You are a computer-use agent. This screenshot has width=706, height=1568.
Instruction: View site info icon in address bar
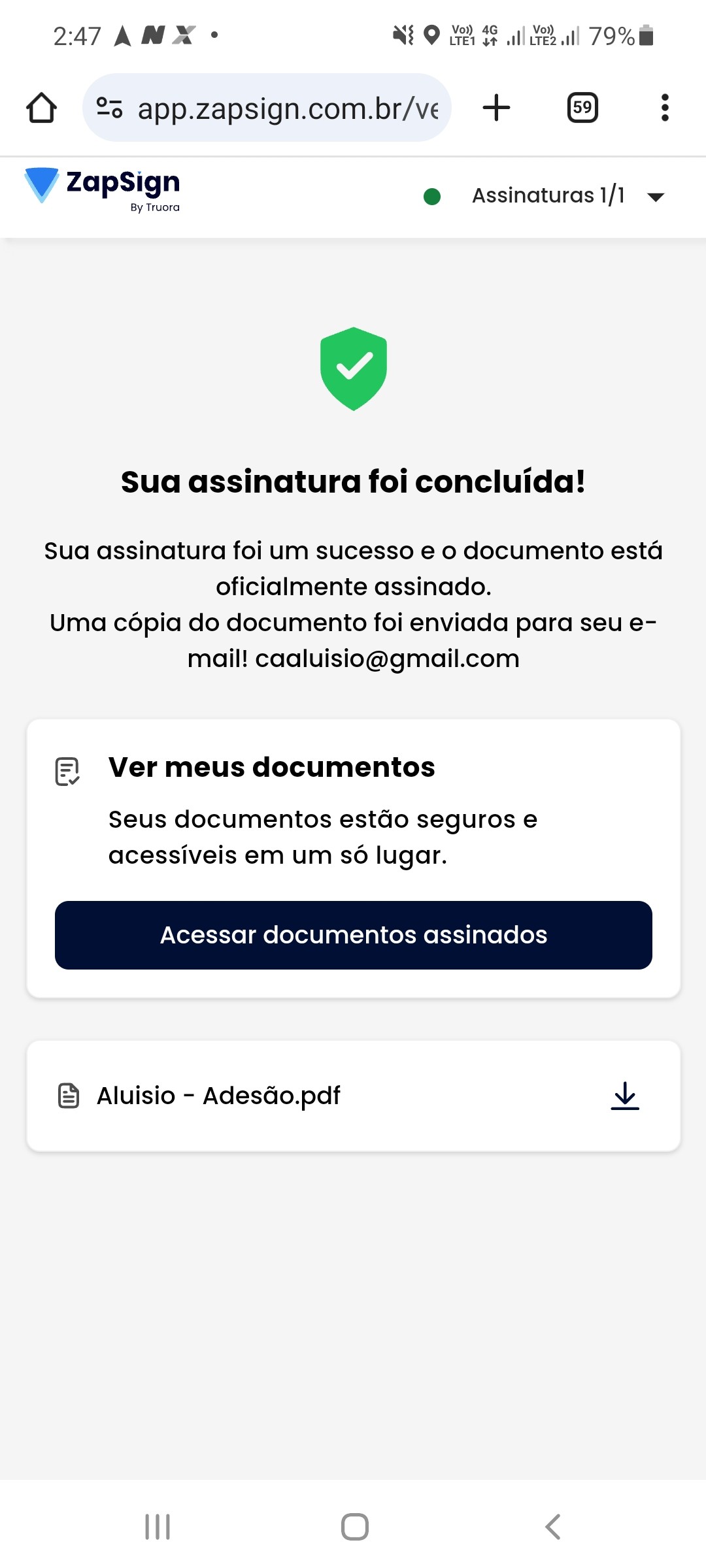[x=109, y=108]
